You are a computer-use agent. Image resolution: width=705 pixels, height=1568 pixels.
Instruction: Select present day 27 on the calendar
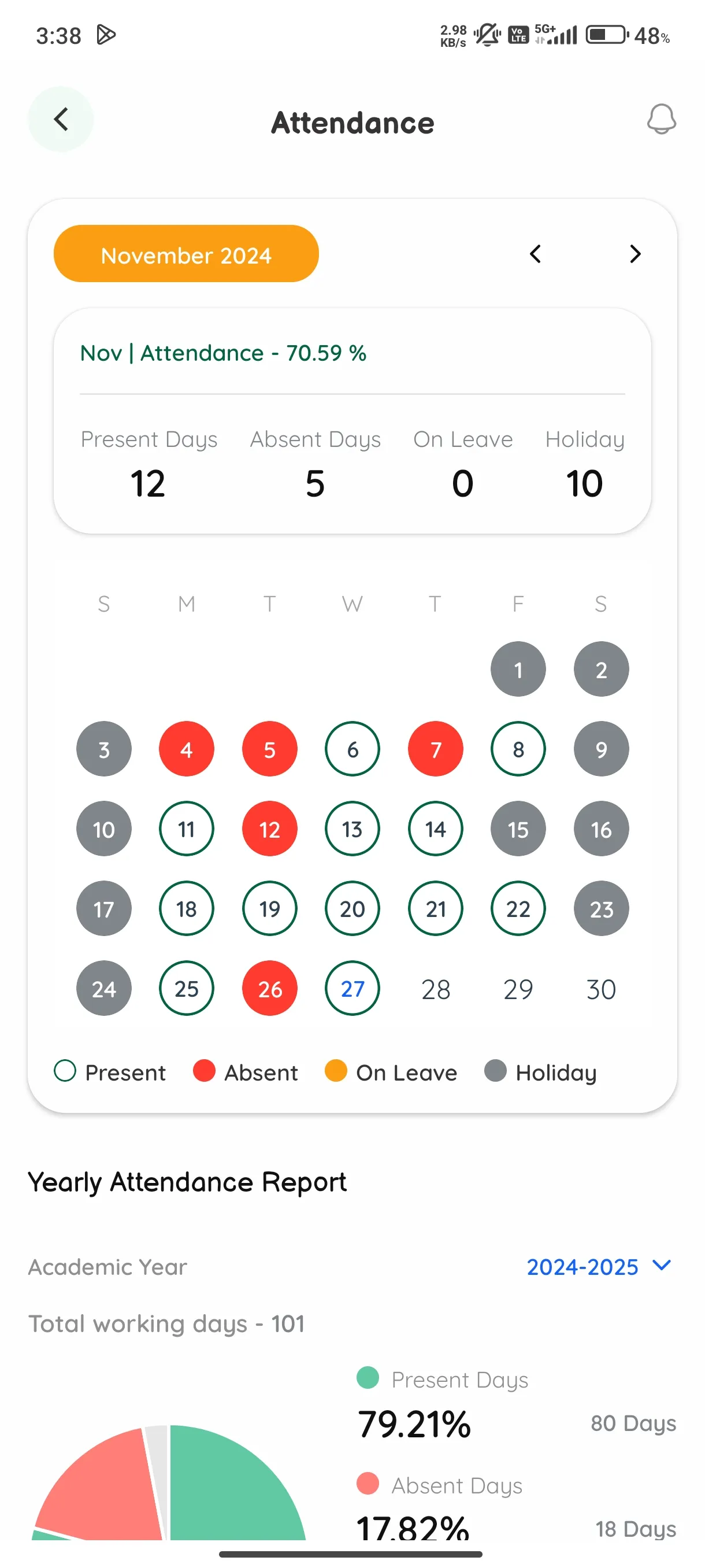[x=352, y=989]
